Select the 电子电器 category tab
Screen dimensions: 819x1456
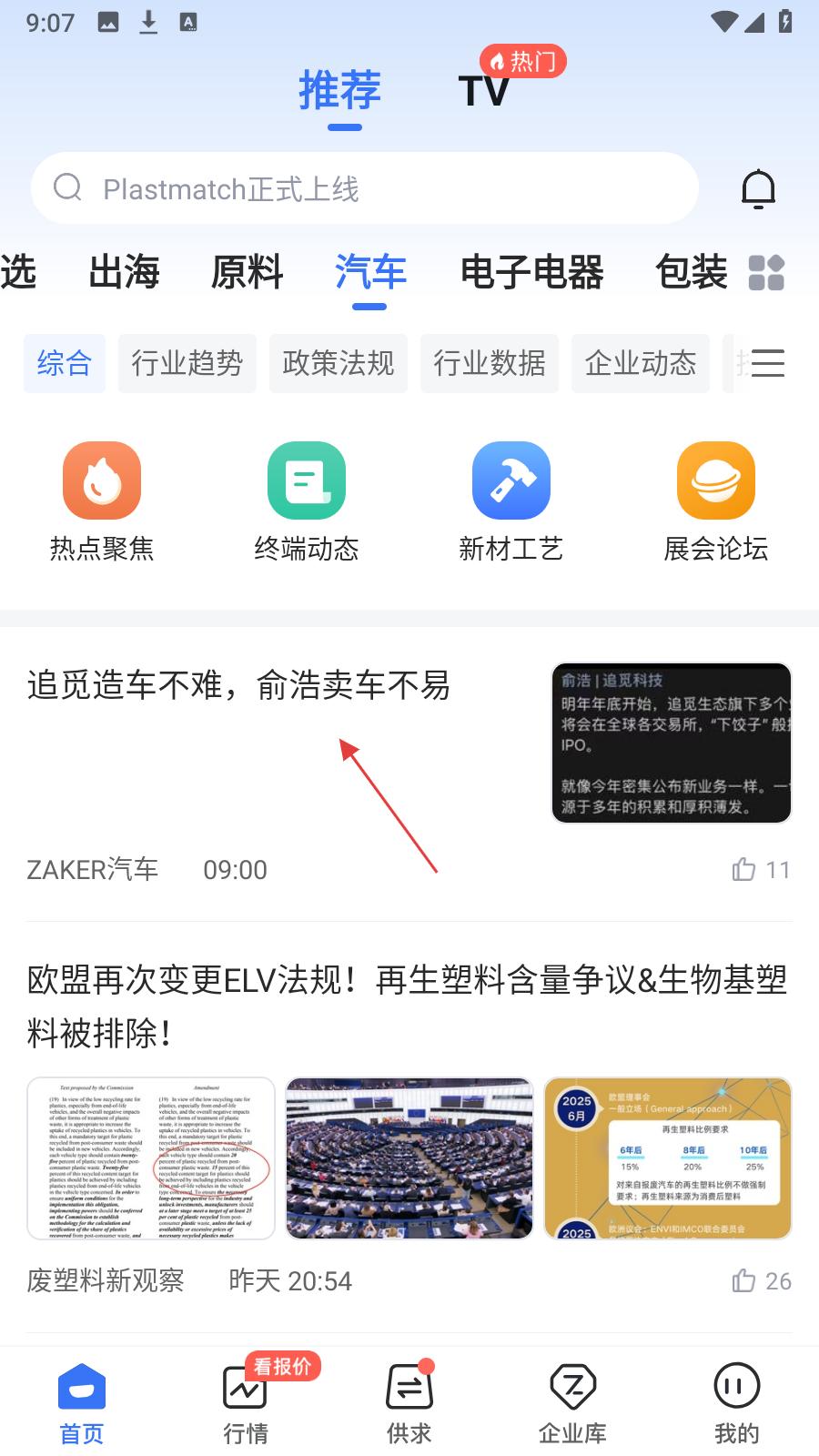click(531, 272)
